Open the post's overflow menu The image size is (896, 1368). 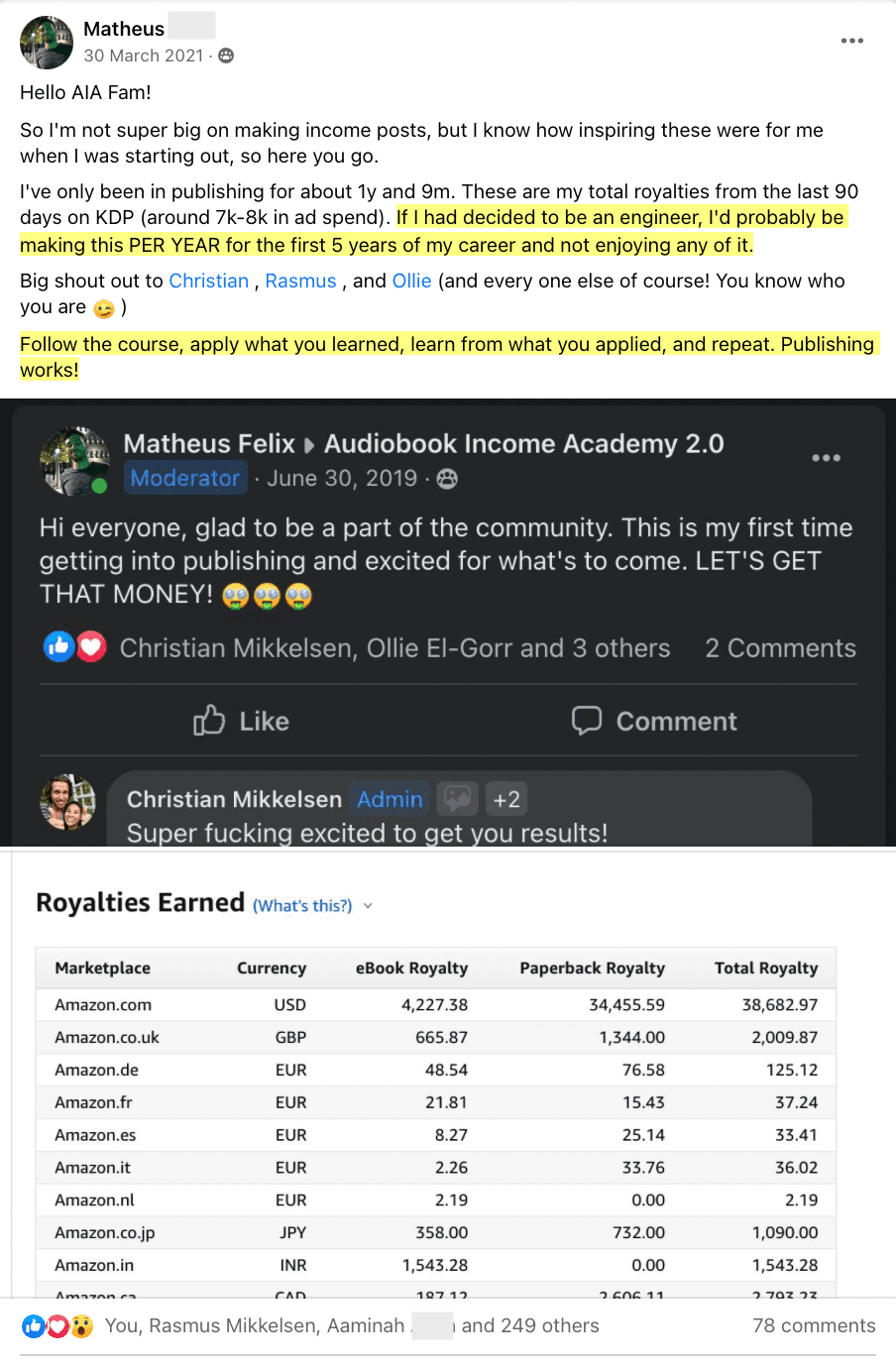(x=851, y=41)
